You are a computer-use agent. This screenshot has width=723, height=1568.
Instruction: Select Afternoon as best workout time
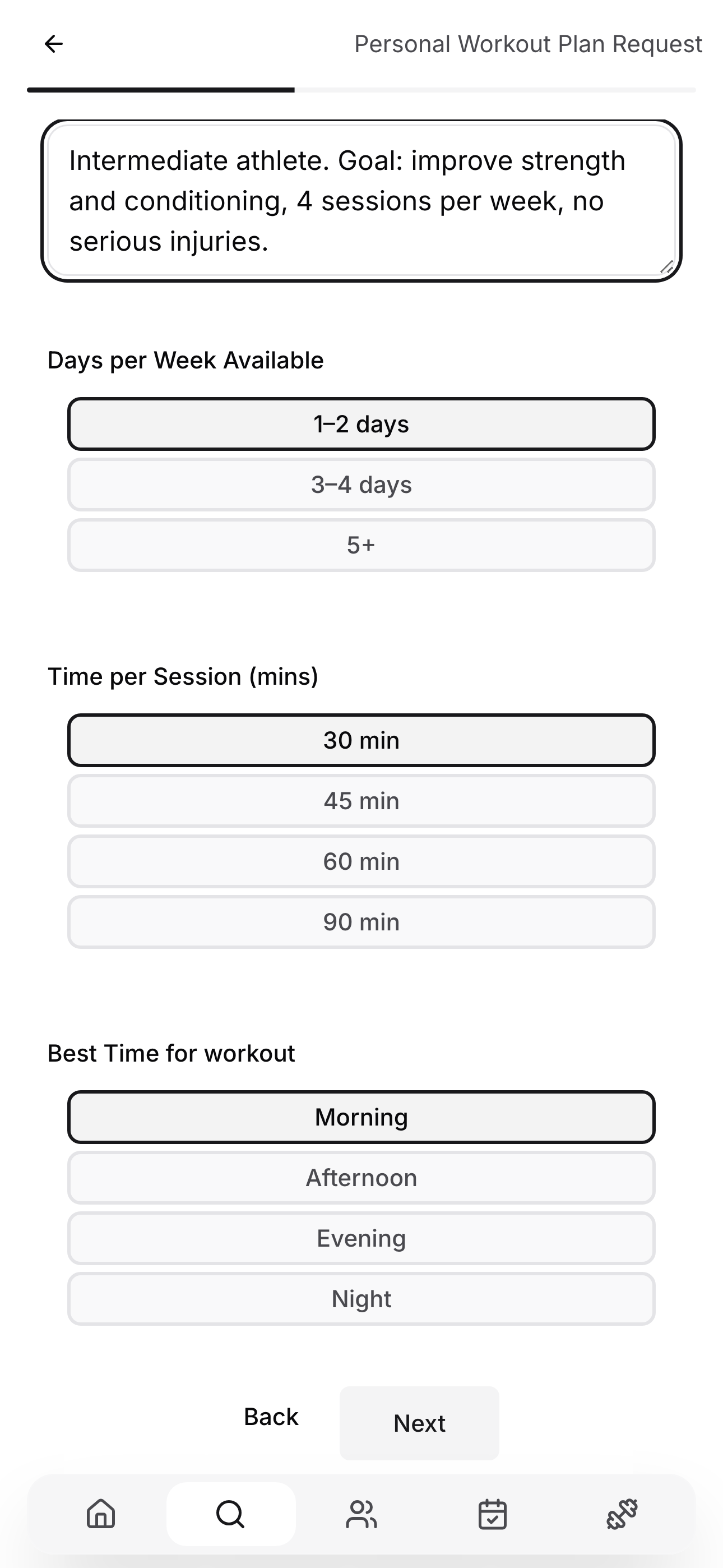click(x=361, y=1177)
